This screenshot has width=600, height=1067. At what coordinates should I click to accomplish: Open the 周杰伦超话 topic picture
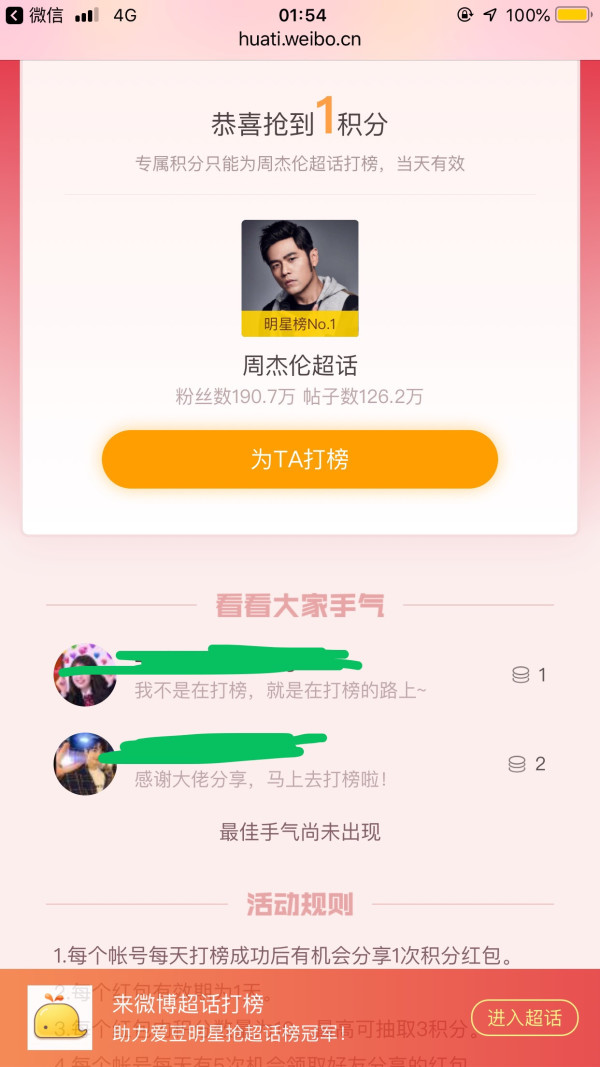click(299, 277)
